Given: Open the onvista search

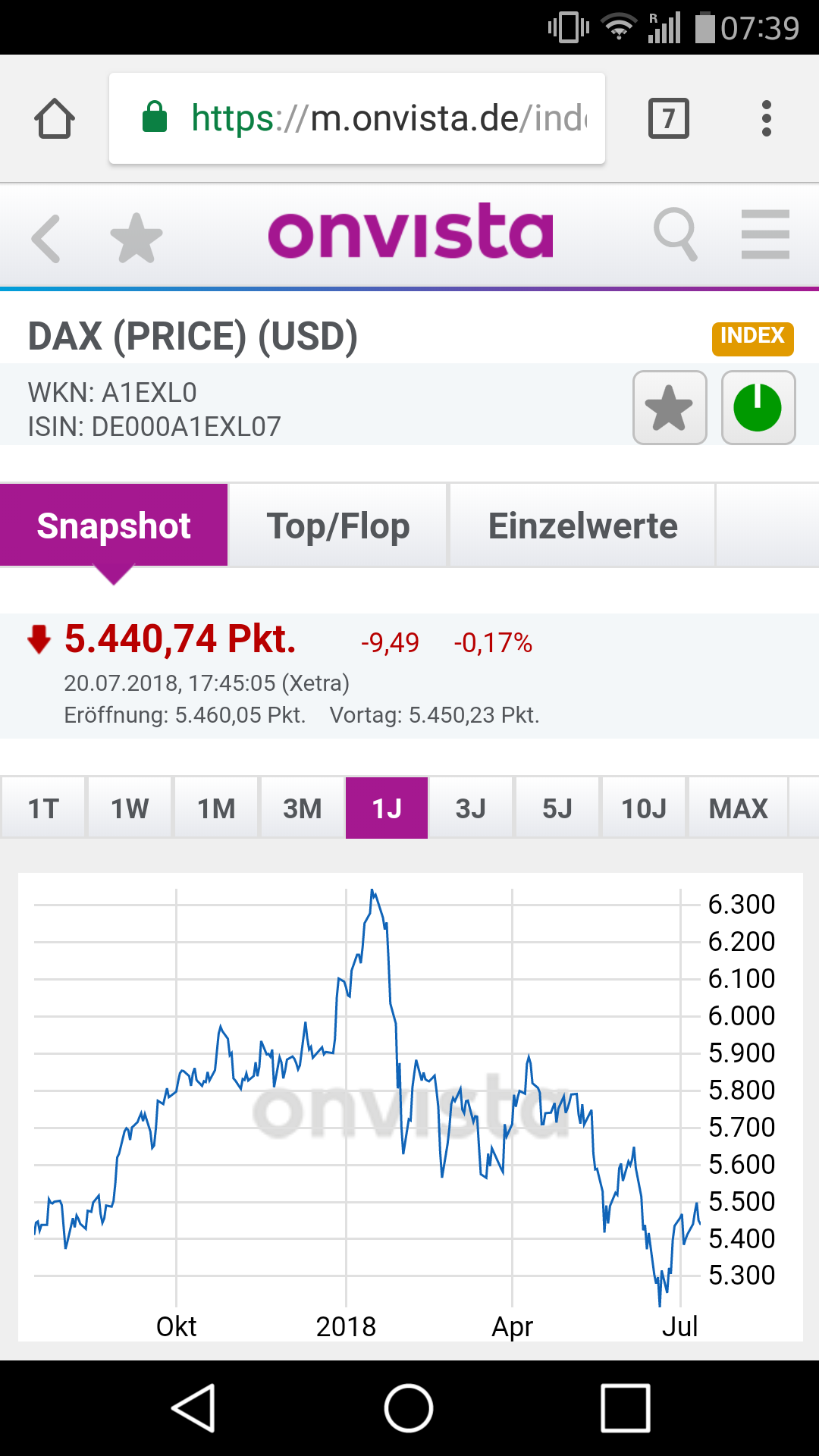Looking at the screenshot, I should [675, 234].
